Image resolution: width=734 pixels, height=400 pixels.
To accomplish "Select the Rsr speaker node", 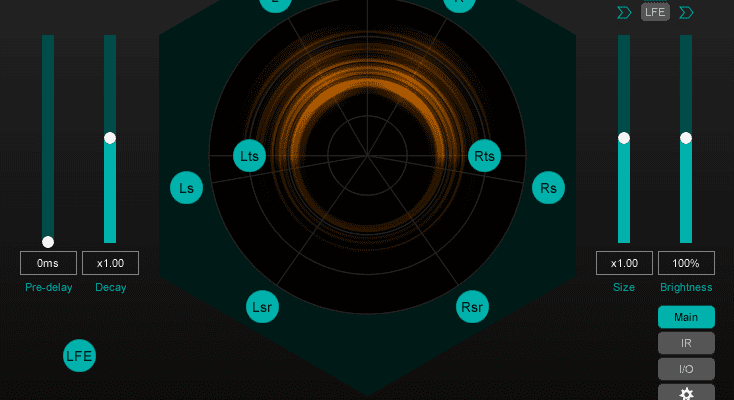I will 472,307.
